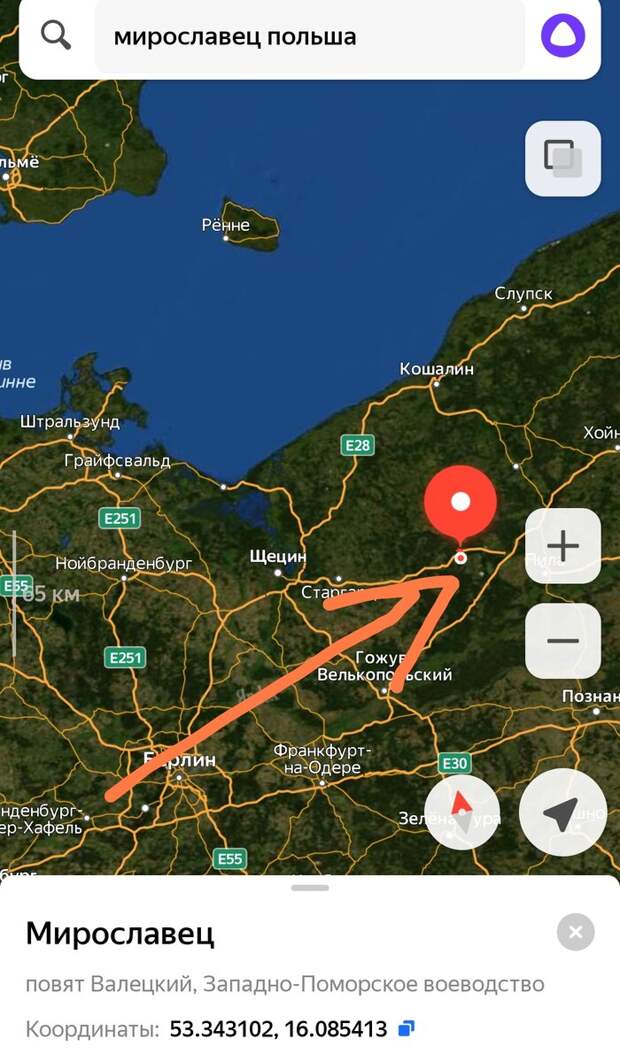
Task: Zoom in the map with plus
Action: tap(563, 546)
